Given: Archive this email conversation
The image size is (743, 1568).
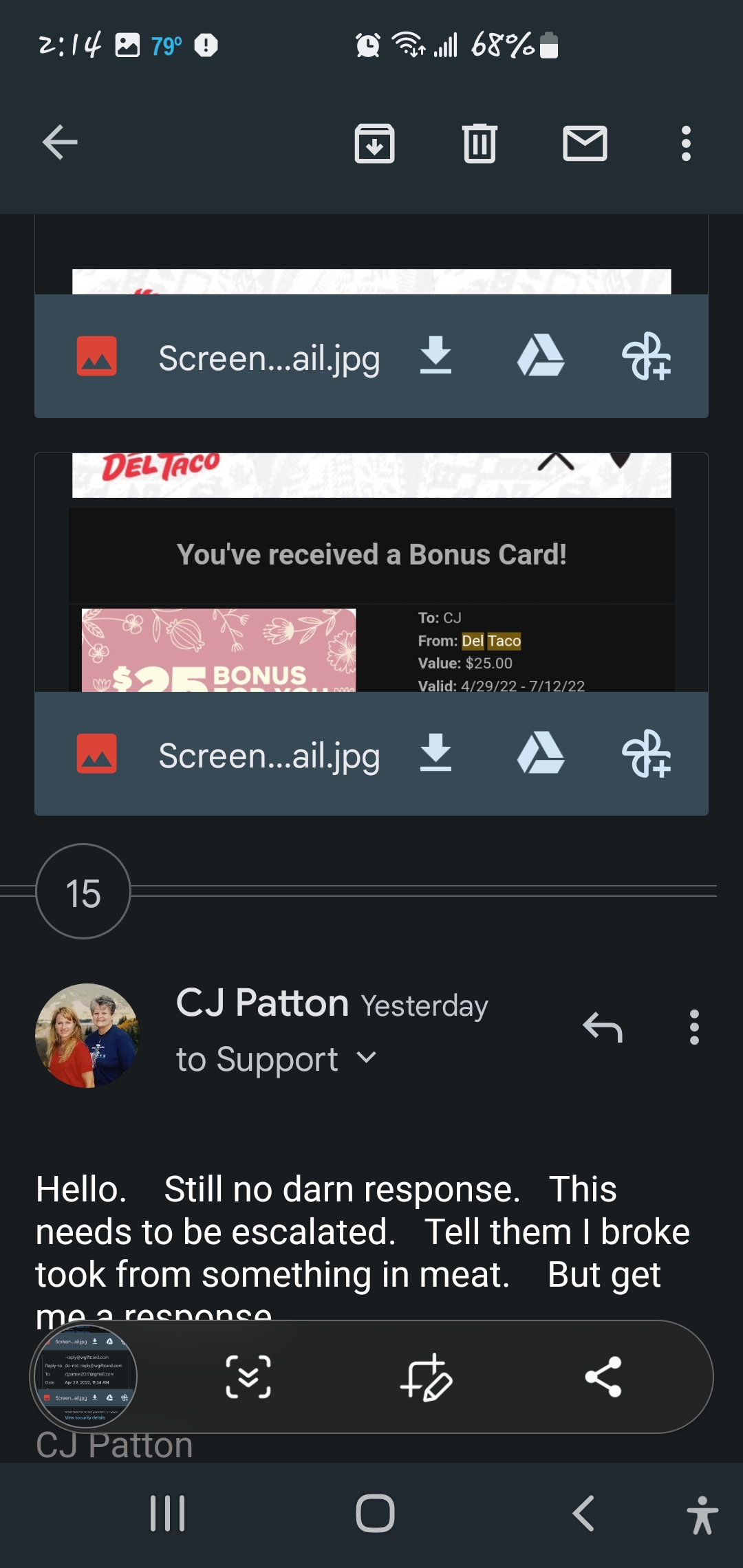Looking at the screenshot, I should pyautogui.click(x=374, y=143).
